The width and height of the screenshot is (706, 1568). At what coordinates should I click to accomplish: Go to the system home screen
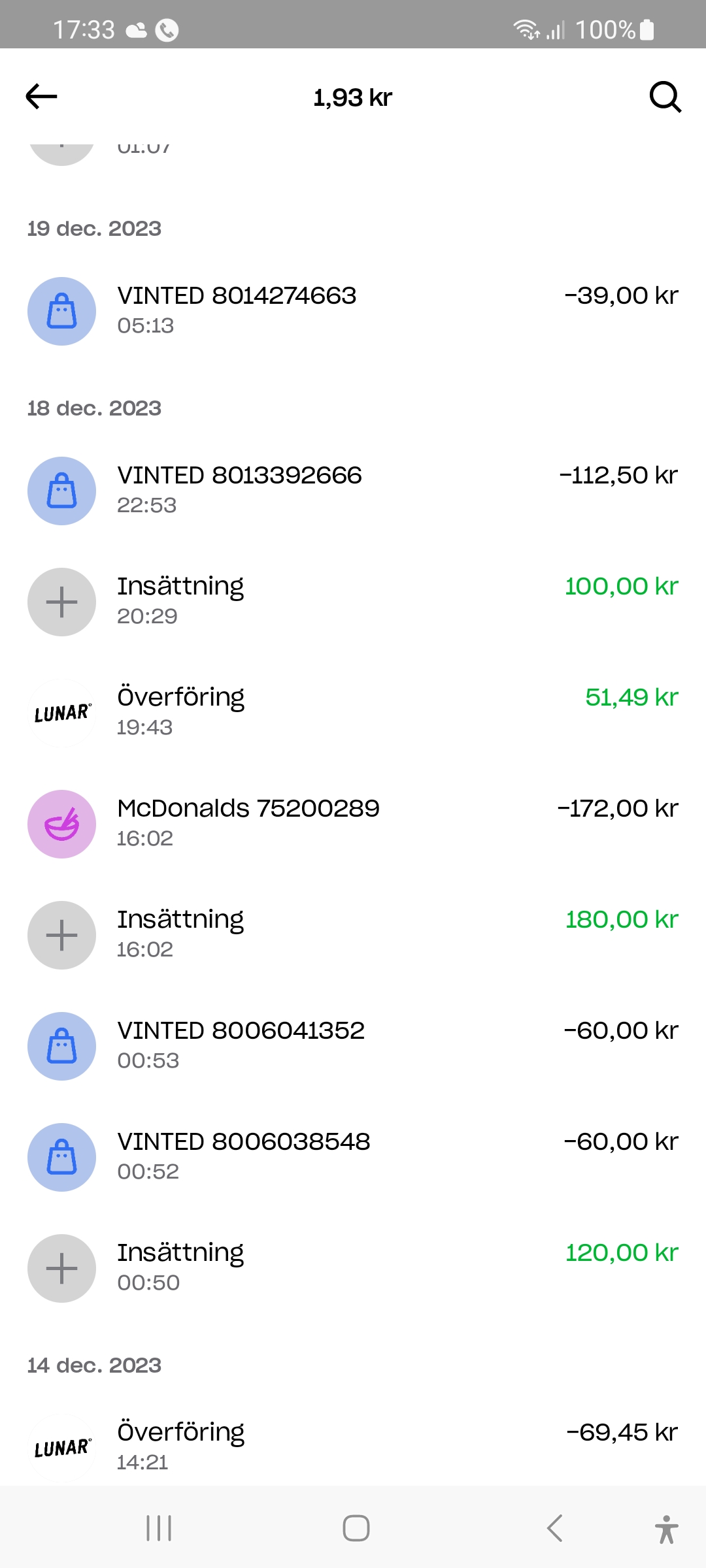(x=356, y=1528)
